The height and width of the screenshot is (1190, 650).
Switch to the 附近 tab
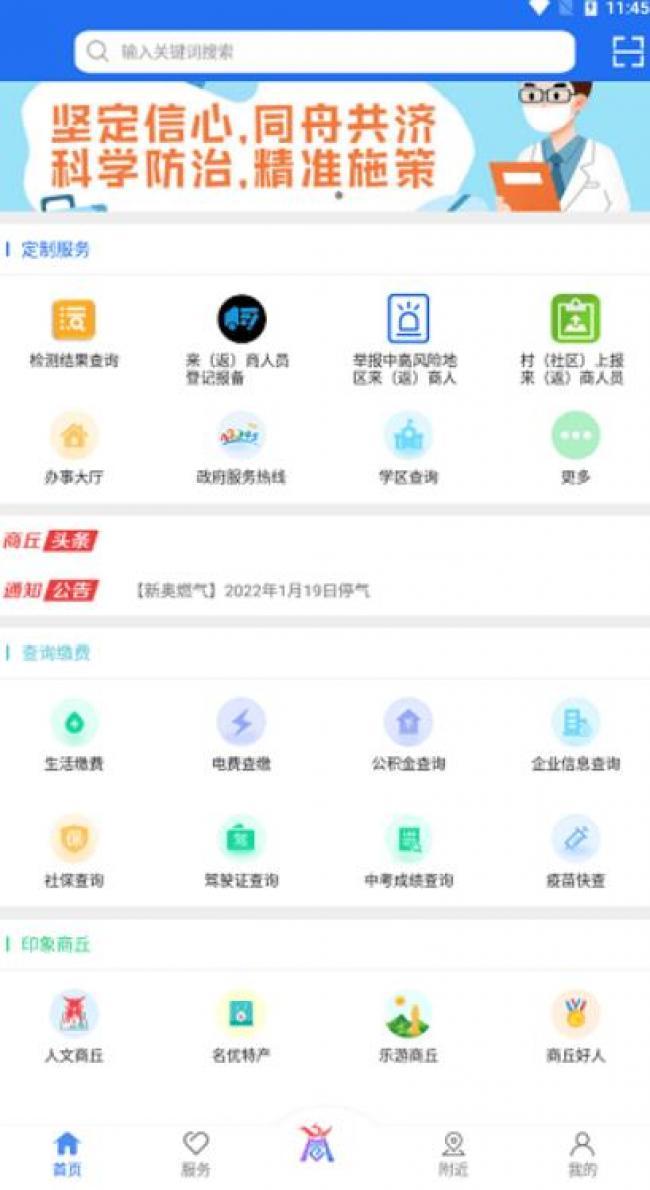[453, 1154]
